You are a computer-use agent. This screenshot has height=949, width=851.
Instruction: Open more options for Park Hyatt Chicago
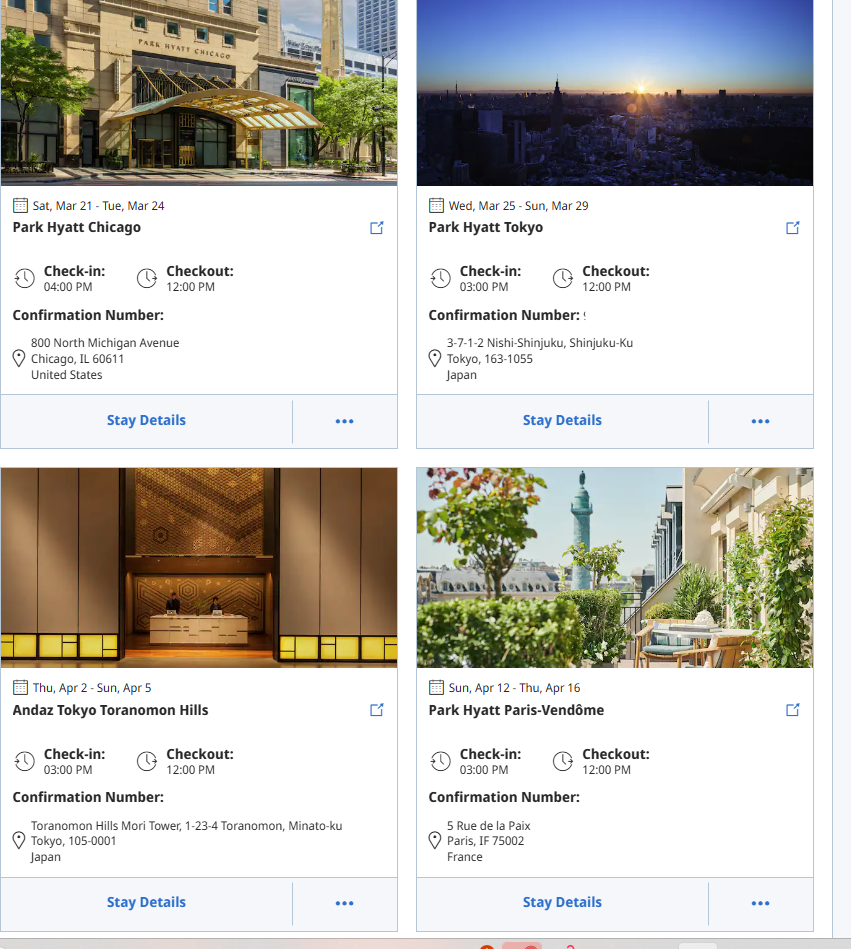pos(344,421)
